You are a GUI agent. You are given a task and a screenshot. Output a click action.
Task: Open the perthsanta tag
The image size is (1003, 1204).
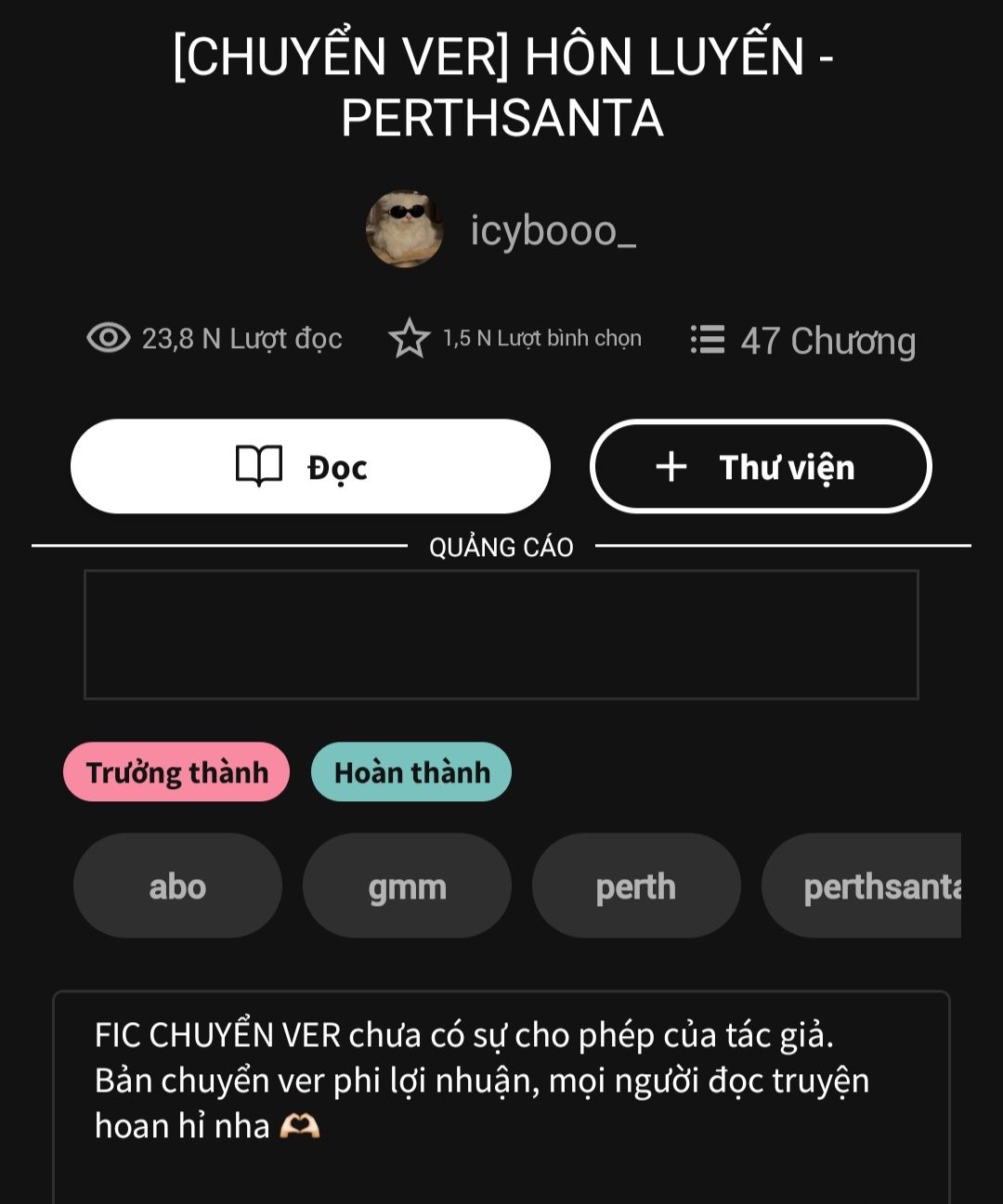(x=864, y=886)
